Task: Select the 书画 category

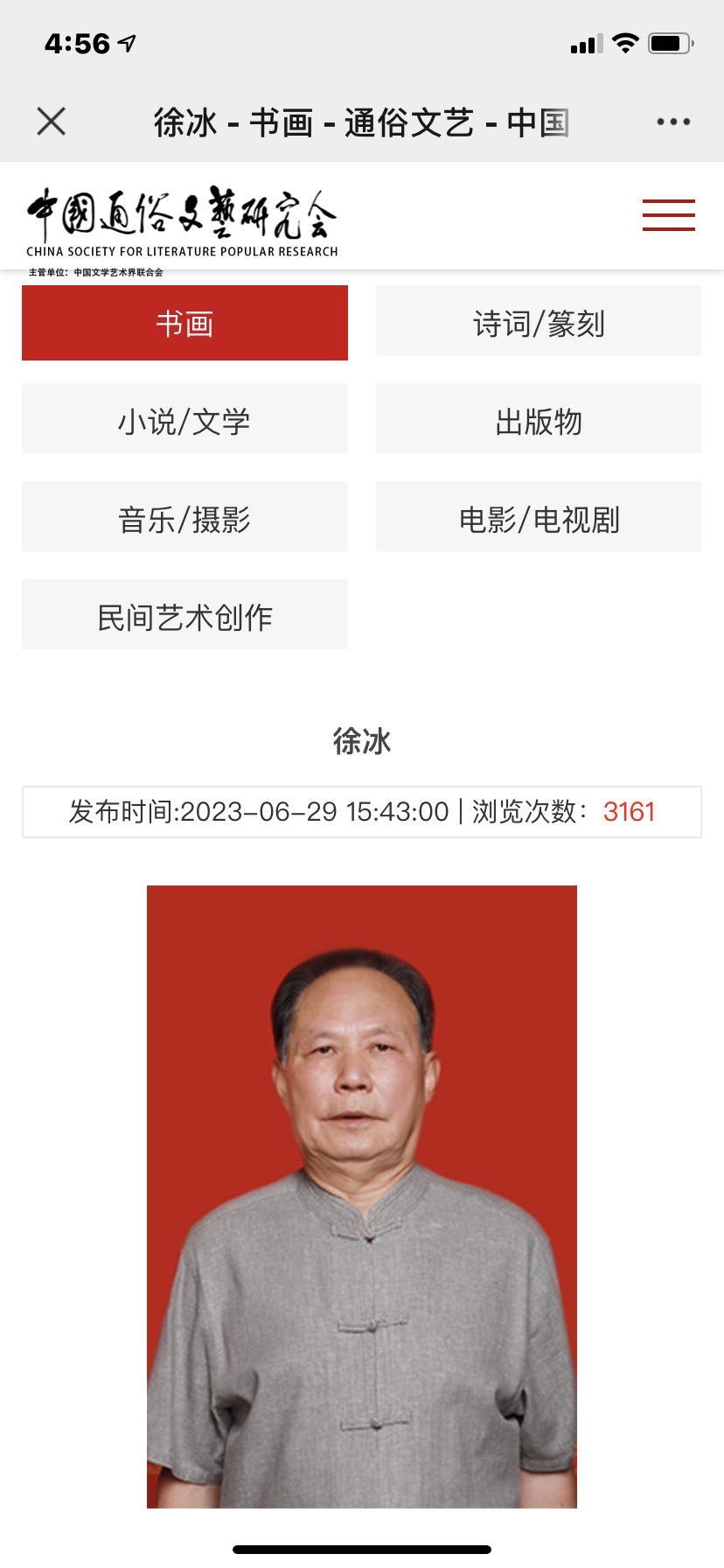Action: 184,323
